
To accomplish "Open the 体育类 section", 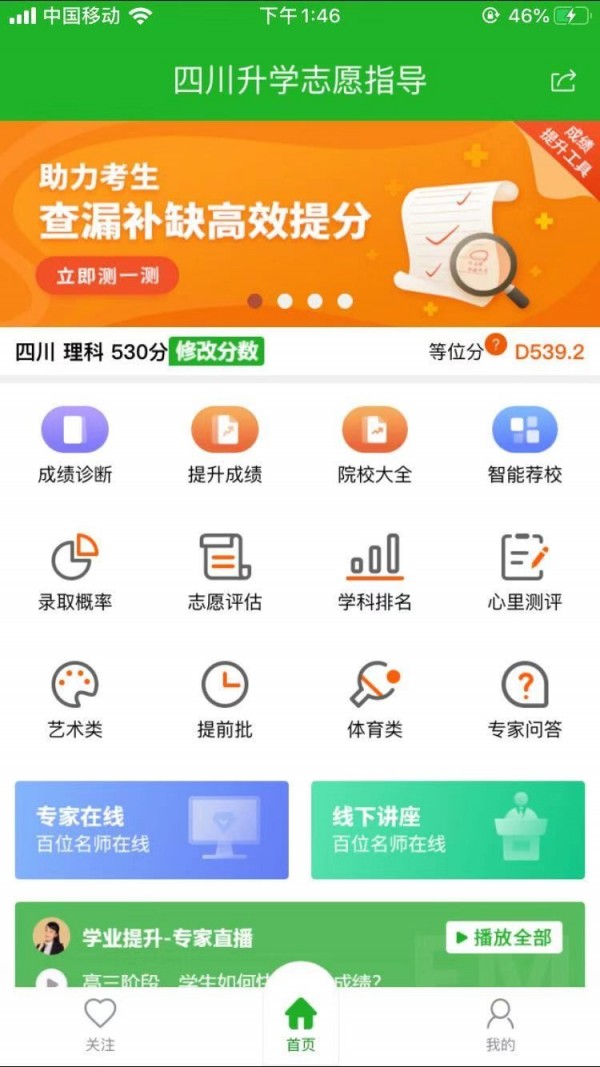I will pyautogui.click(x=375, y=700).
